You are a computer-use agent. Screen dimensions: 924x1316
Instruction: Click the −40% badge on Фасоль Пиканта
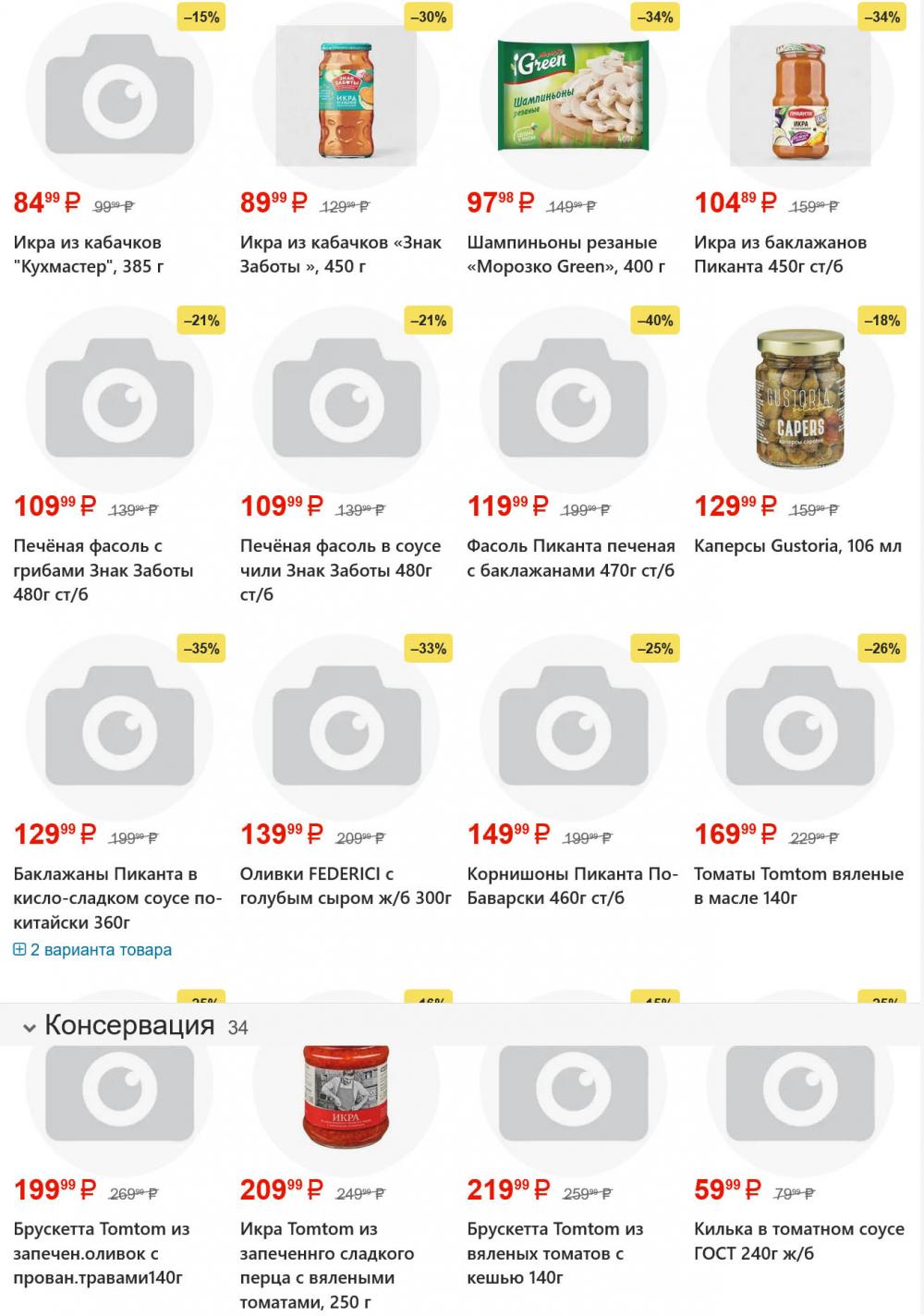[655, 322]
